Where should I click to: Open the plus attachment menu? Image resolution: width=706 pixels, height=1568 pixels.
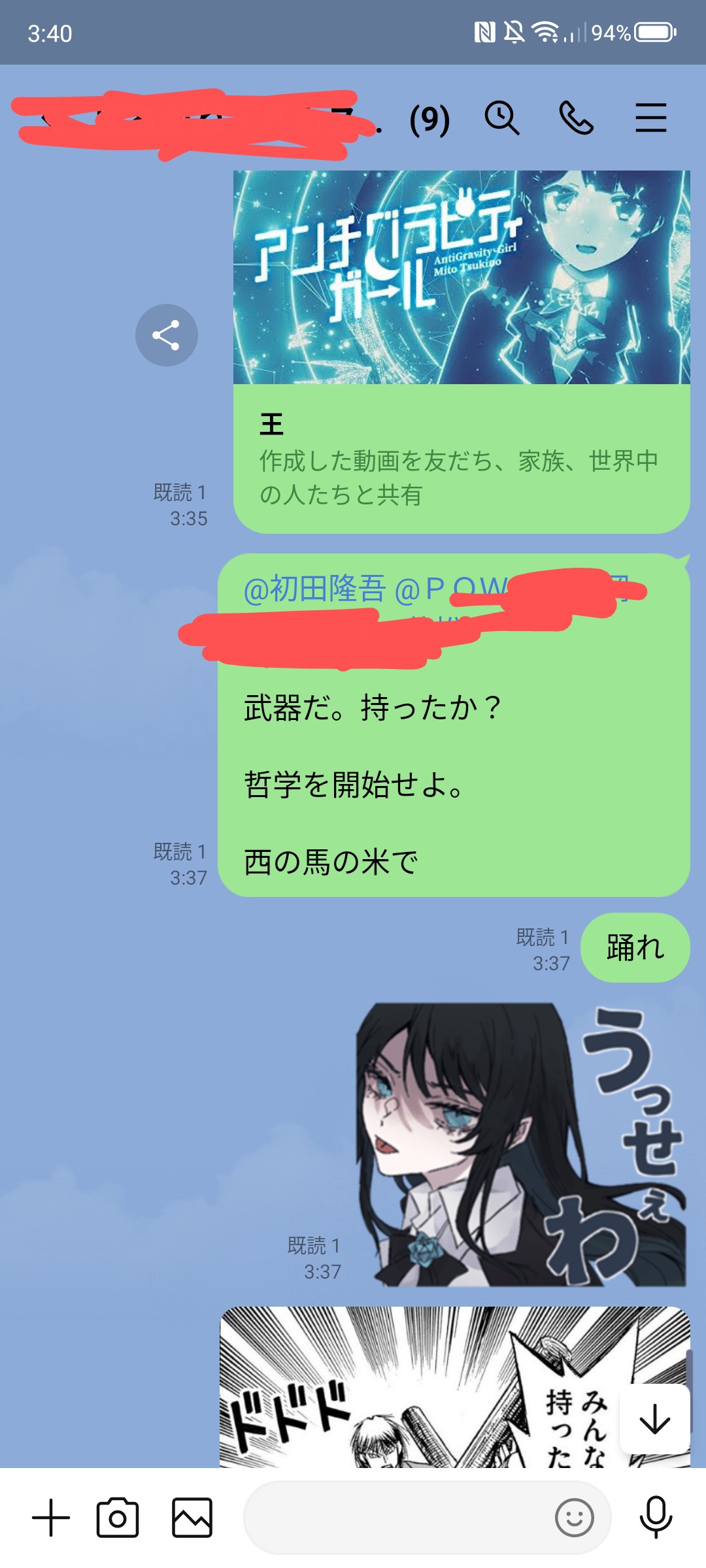point(51,1517)
